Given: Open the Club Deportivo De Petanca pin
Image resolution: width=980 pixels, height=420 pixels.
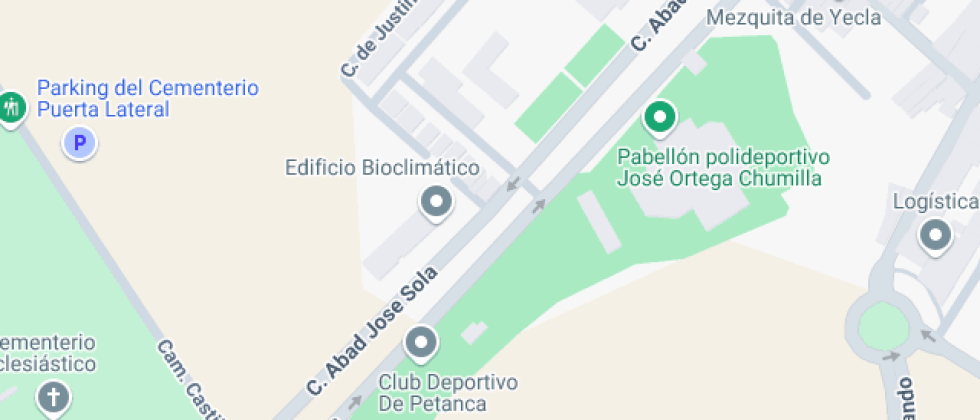Looking at the screenshot, I should point(421,345).
